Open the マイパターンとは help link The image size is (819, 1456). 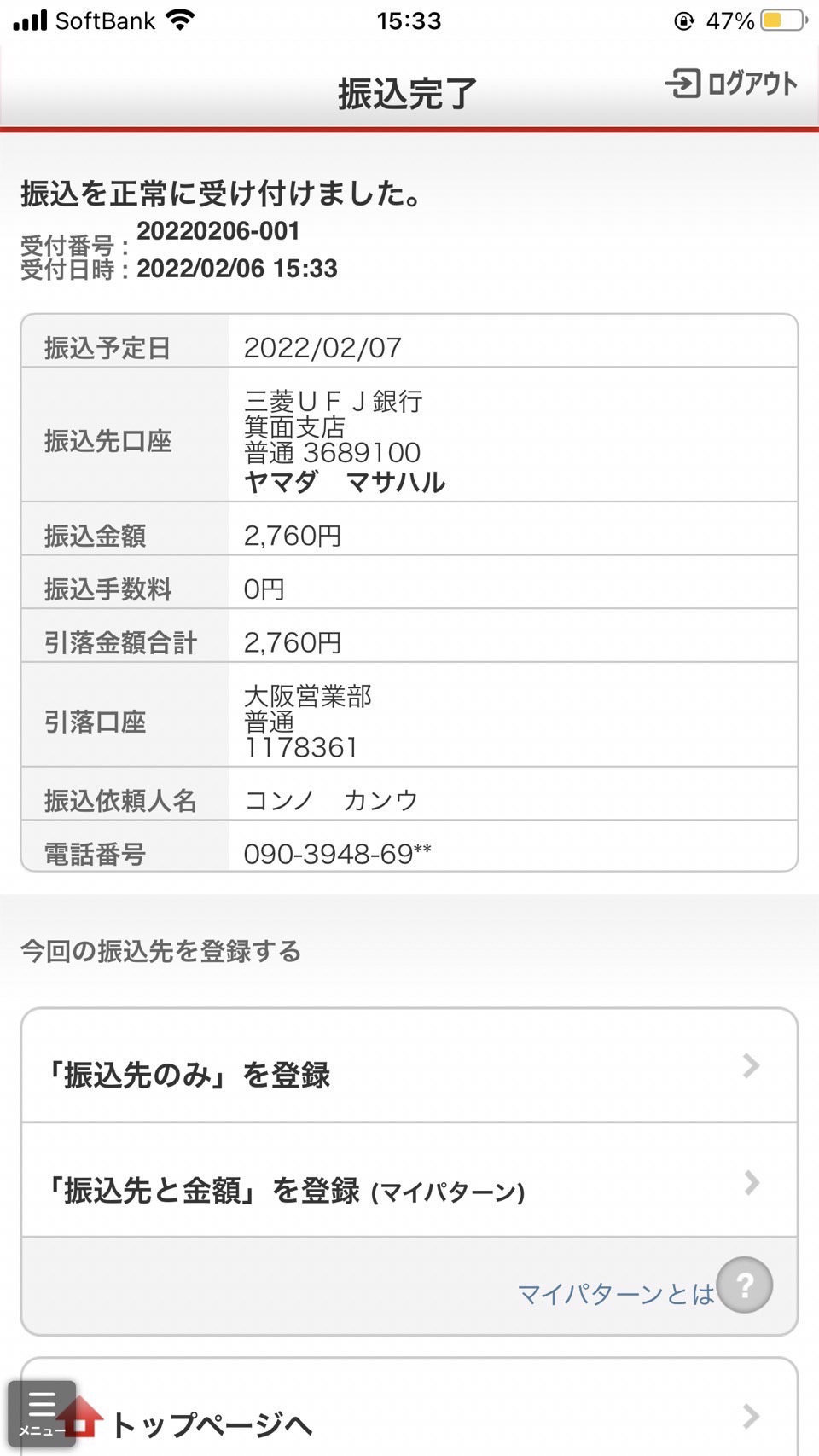pos(644,1288)
